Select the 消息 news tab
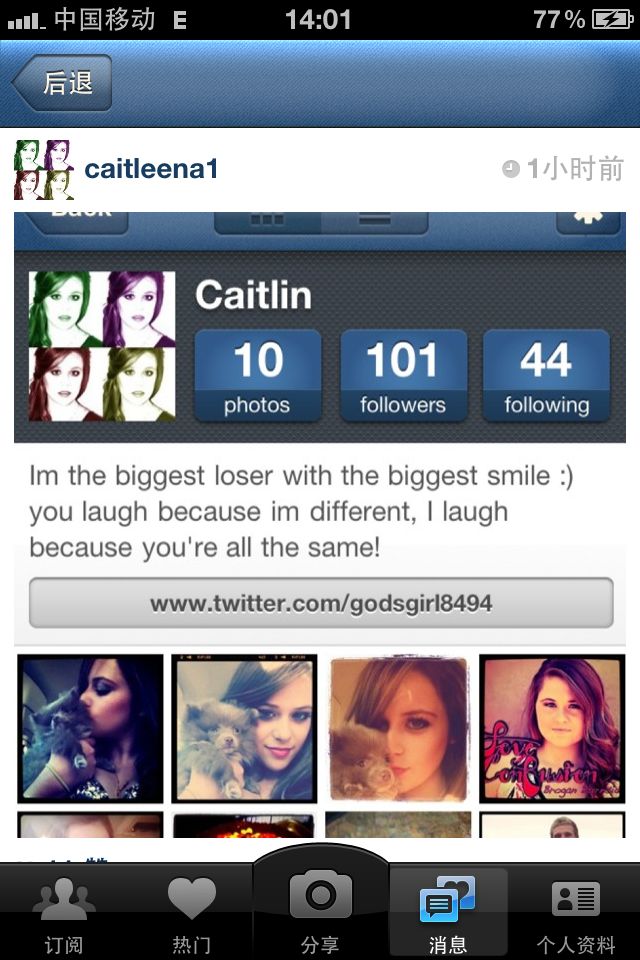This screenshot has height=960, width=640. (448, 912)
